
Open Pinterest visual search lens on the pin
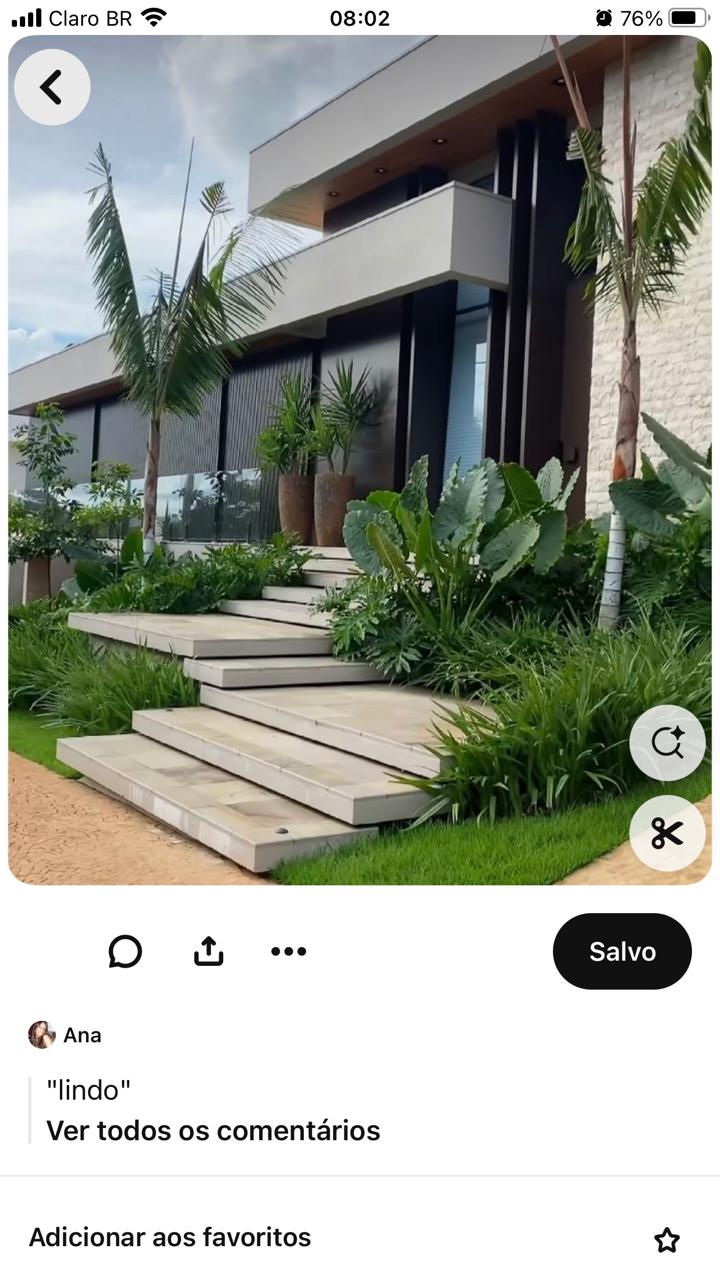(666, 742)
